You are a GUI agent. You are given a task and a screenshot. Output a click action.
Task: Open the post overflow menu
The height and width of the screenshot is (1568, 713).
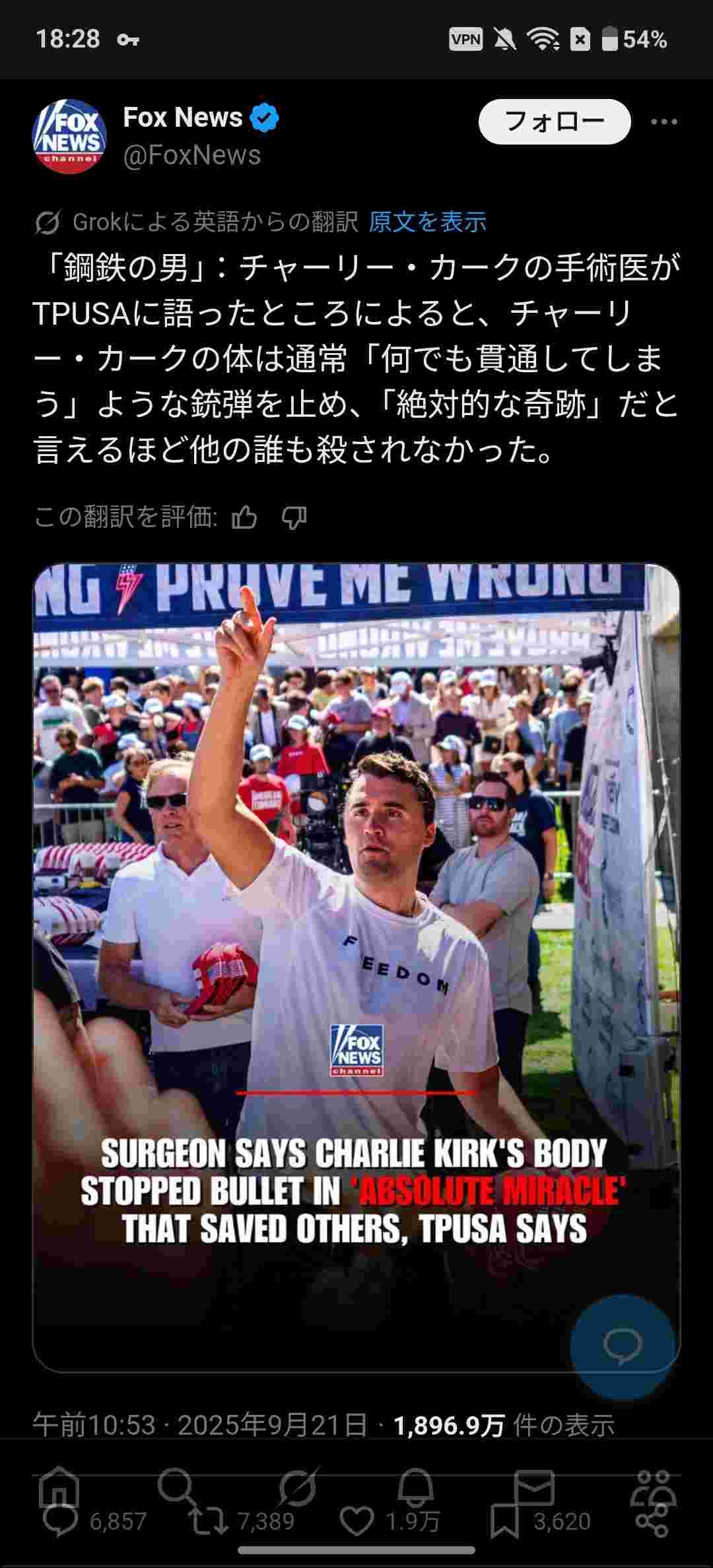click(663, 121)
